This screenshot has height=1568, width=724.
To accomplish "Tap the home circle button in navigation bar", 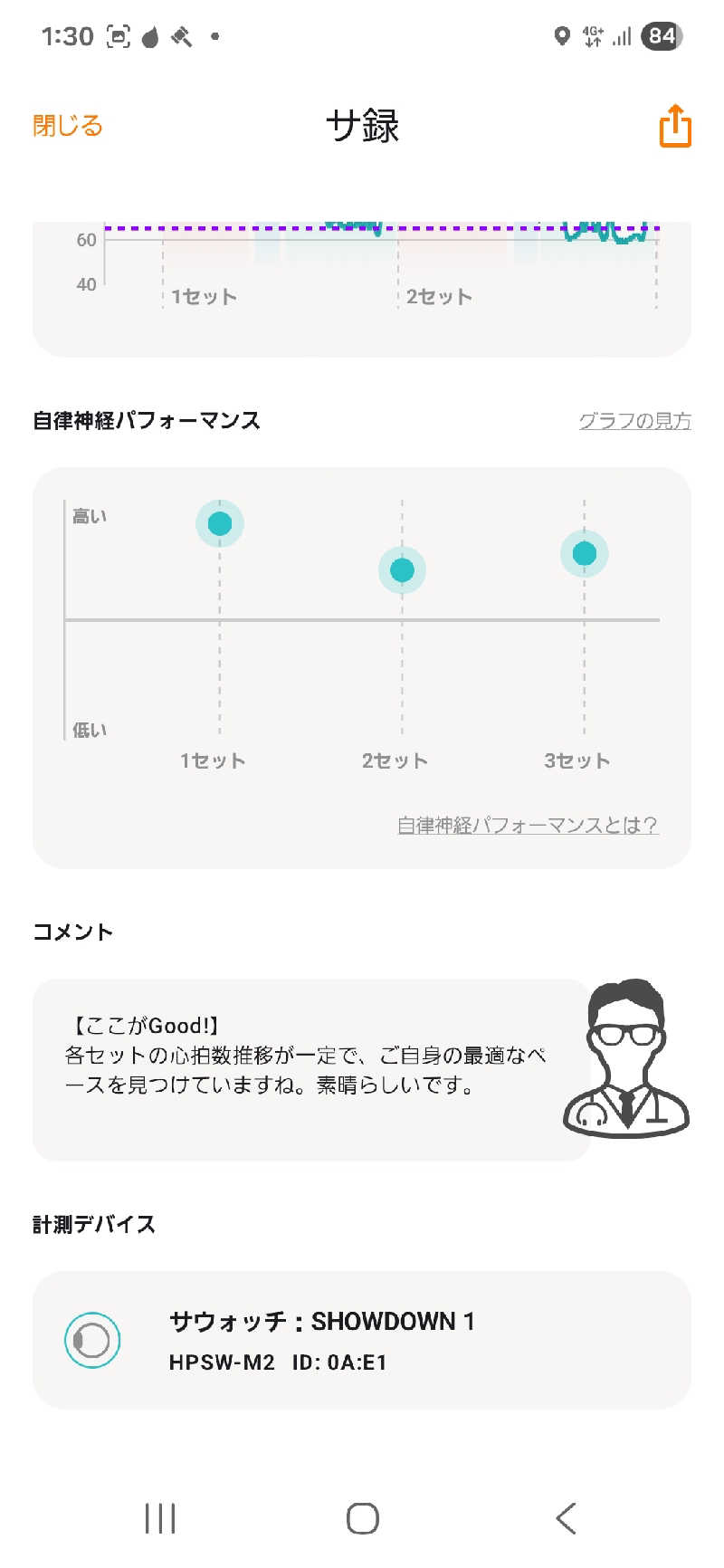I will pos(362,1517).
